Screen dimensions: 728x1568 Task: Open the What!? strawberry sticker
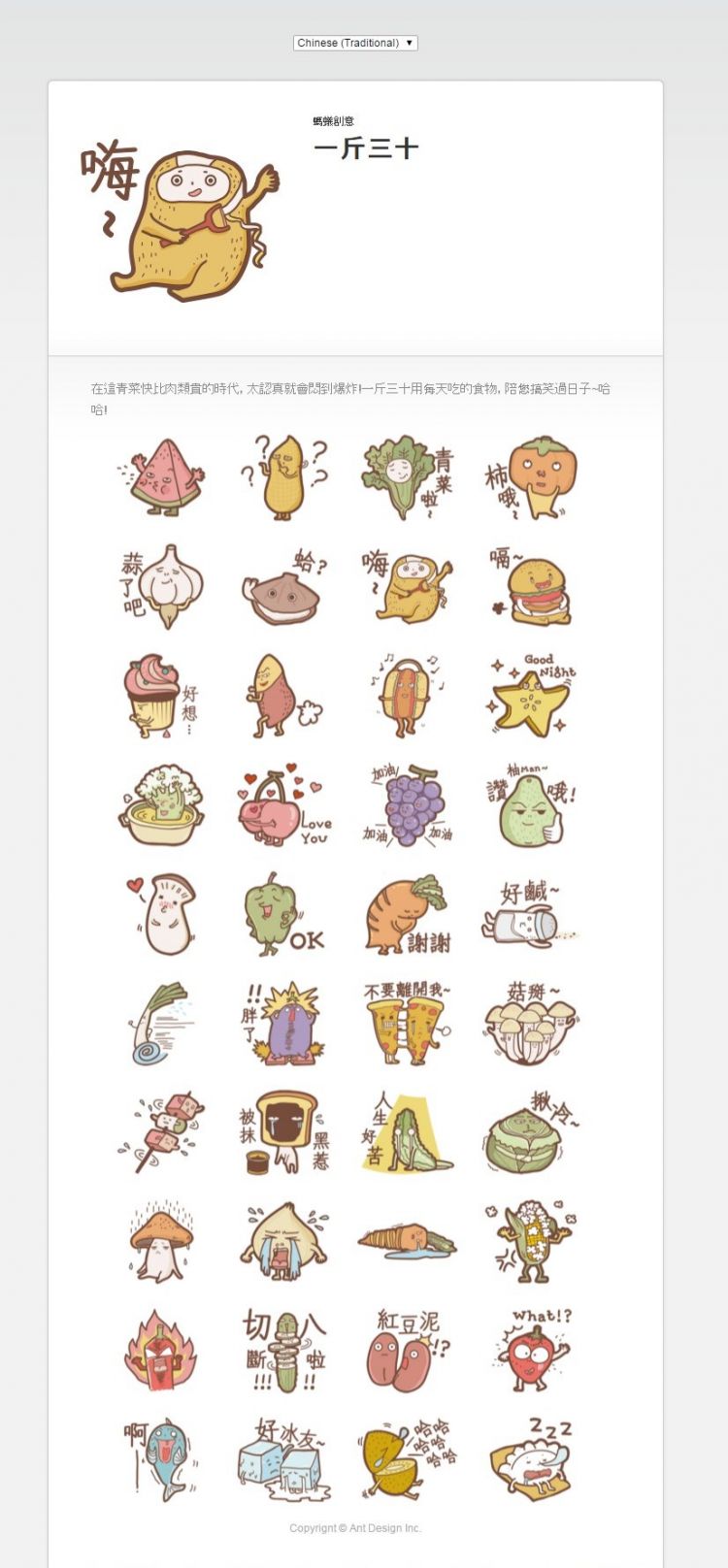[x=531, y=1351]
